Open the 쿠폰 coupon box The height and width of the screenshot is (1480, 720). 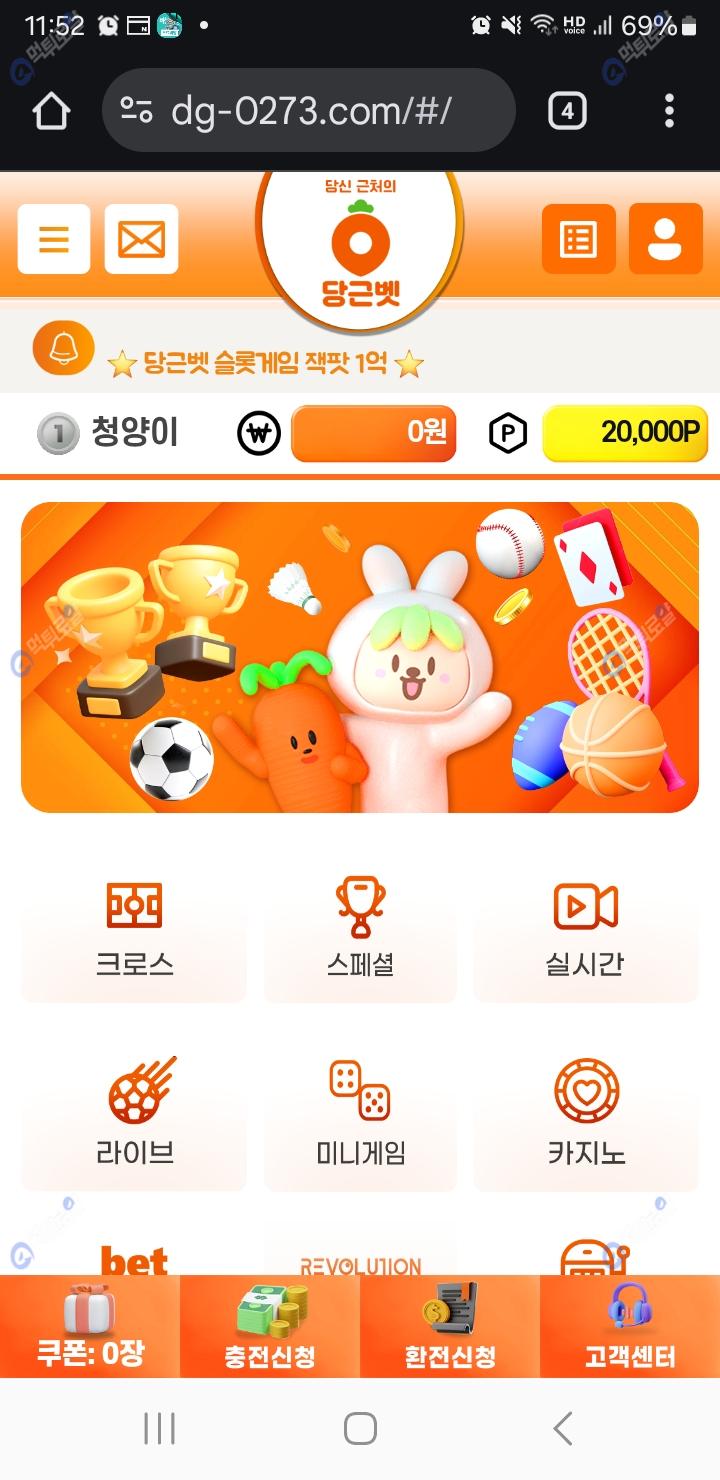point(90,1327)
